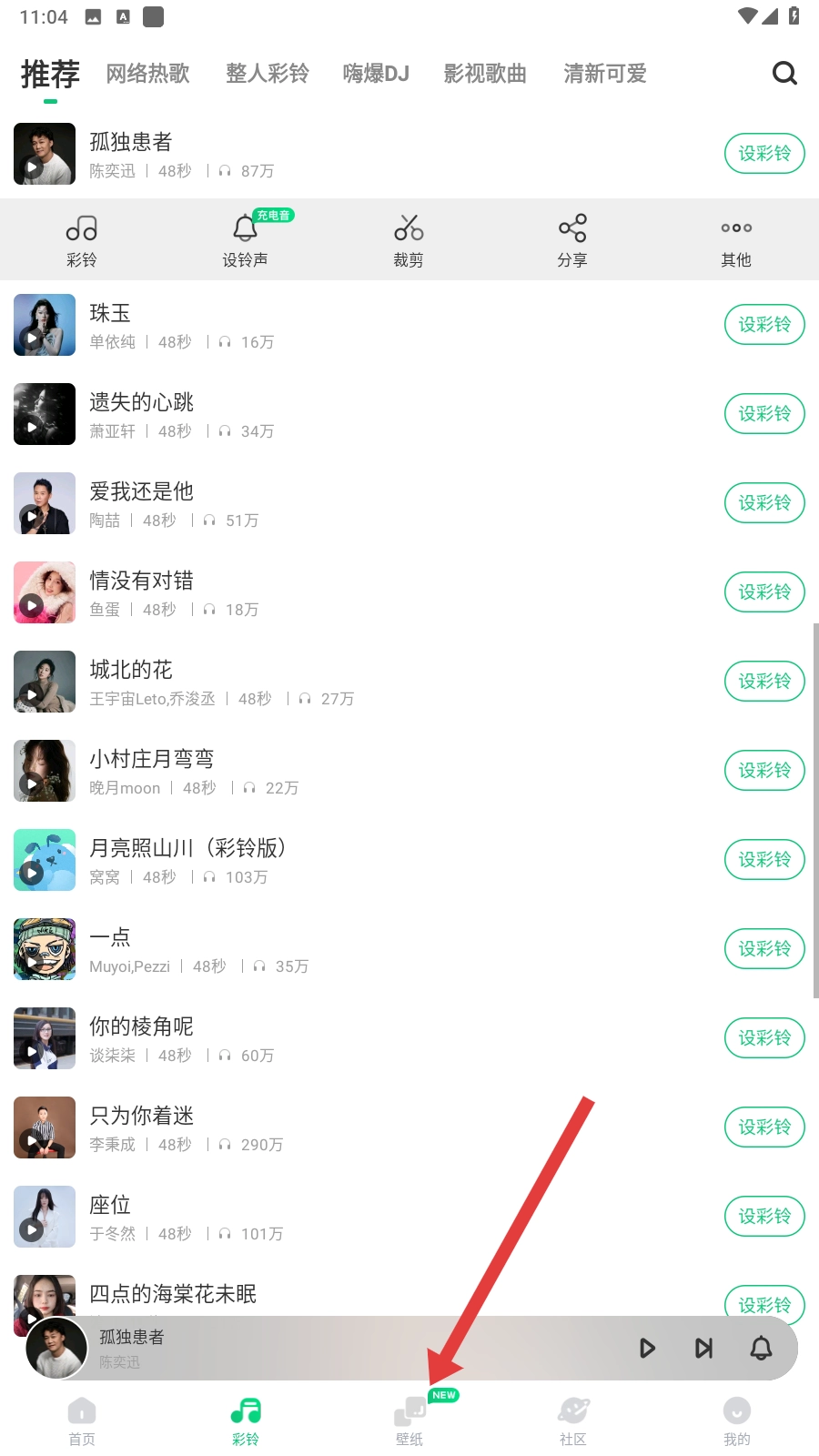Screen dimensions: 819x1456
Task: Switch to the 网络热歌 tab
Action: click(x=147, y=73)
